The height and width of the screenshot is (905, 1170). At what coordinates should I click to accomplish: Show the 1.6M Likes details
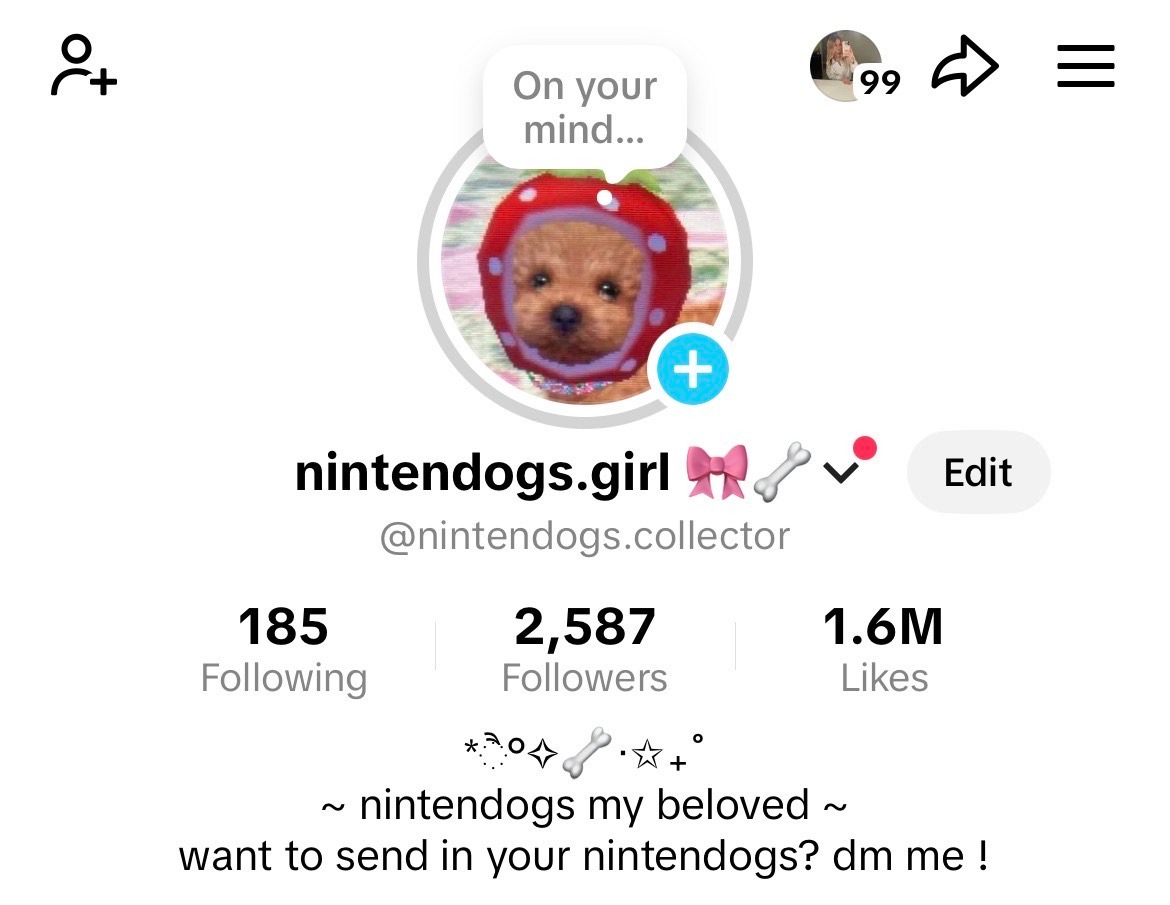883,650
